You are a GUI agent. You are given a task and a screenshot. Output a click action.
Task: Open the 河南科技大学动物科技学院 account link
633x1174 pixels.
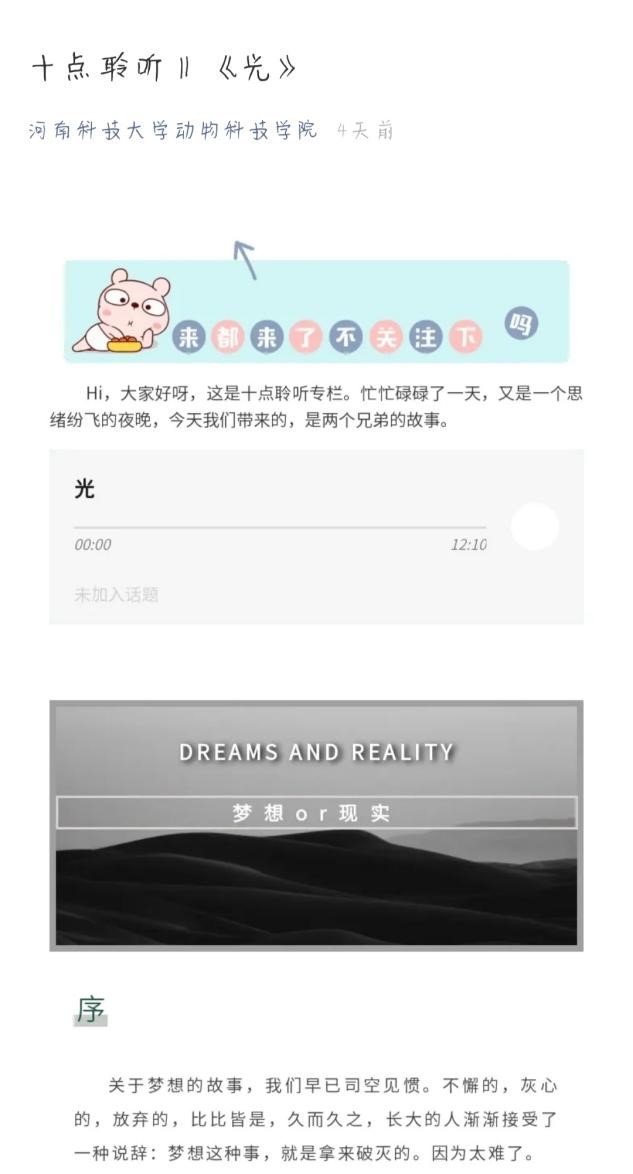click(x=173, y=130)
